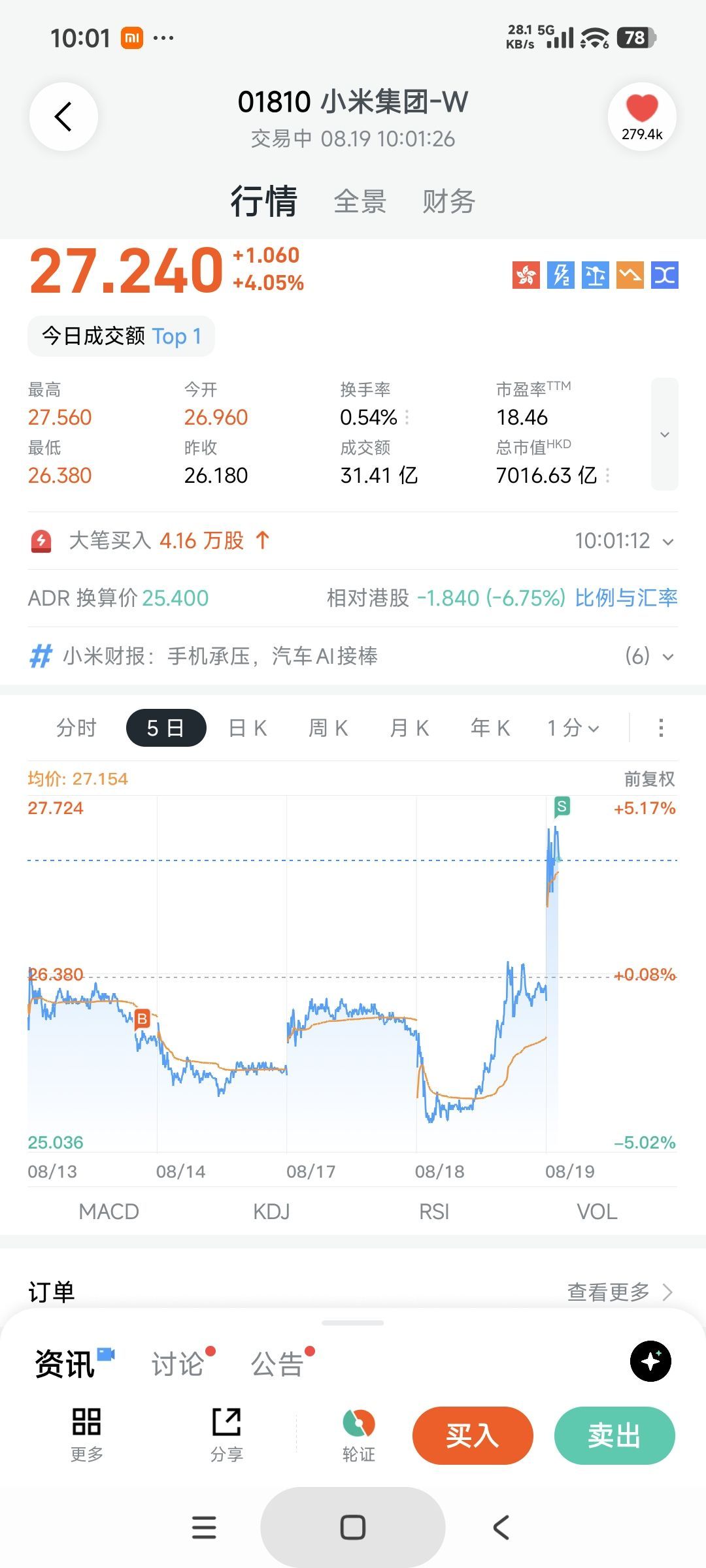The height and width of the screenshot is (1568, 706).
Task: Tap the 买入 button
Action: tap(473, 1435)
